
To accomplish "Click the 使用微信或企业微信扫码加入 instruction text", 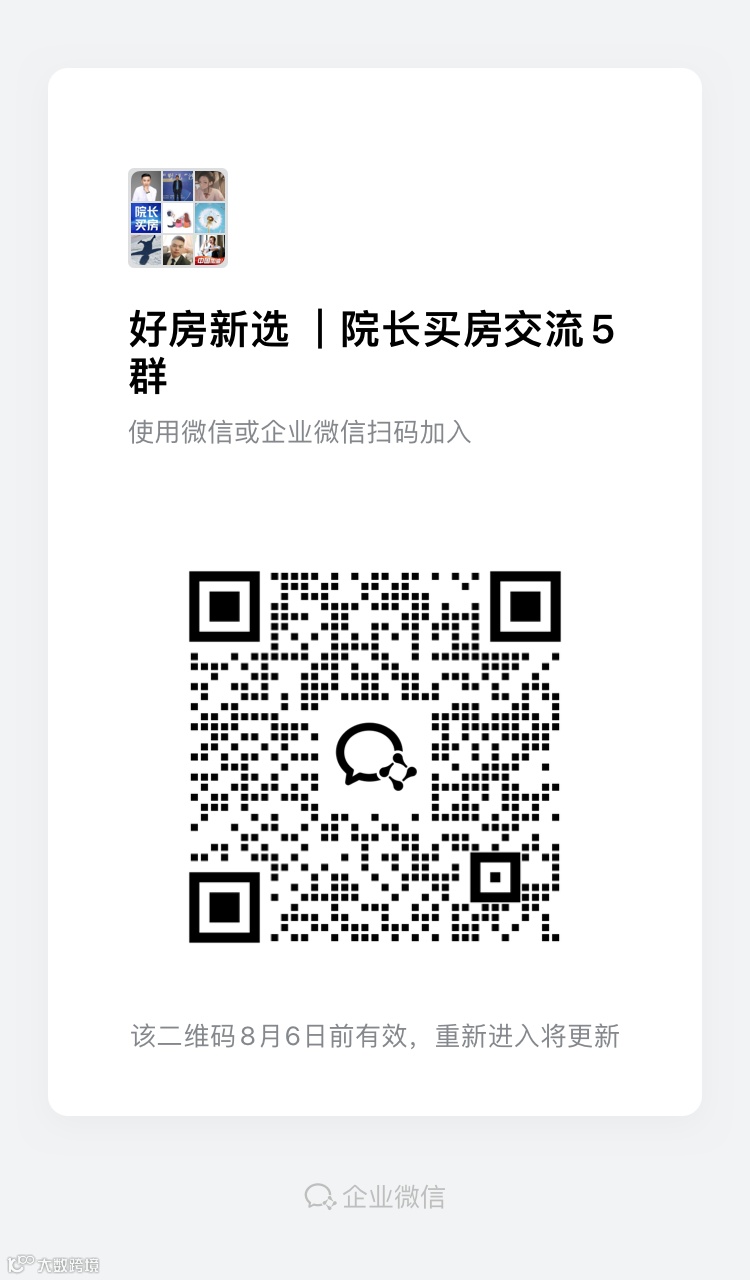I will [x=301, y=432].
